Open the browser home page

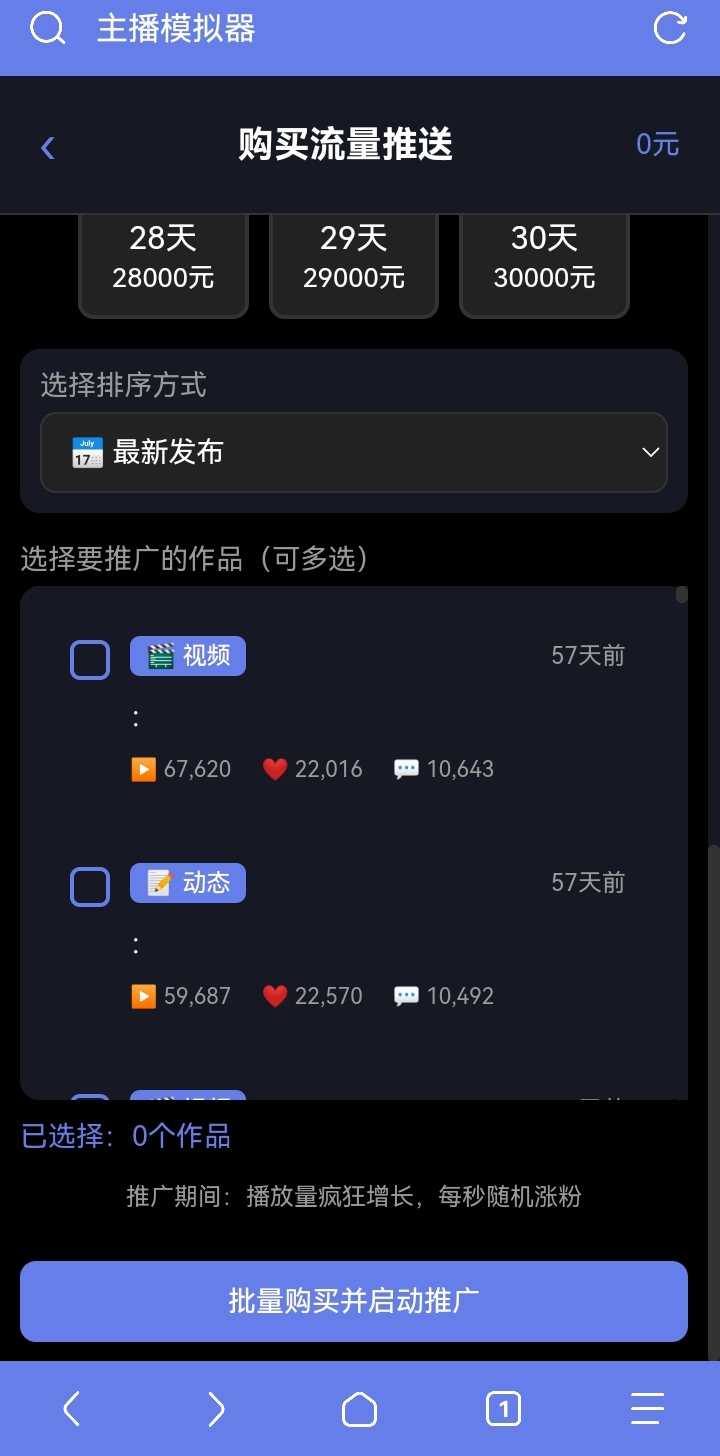pos(359,1409)
